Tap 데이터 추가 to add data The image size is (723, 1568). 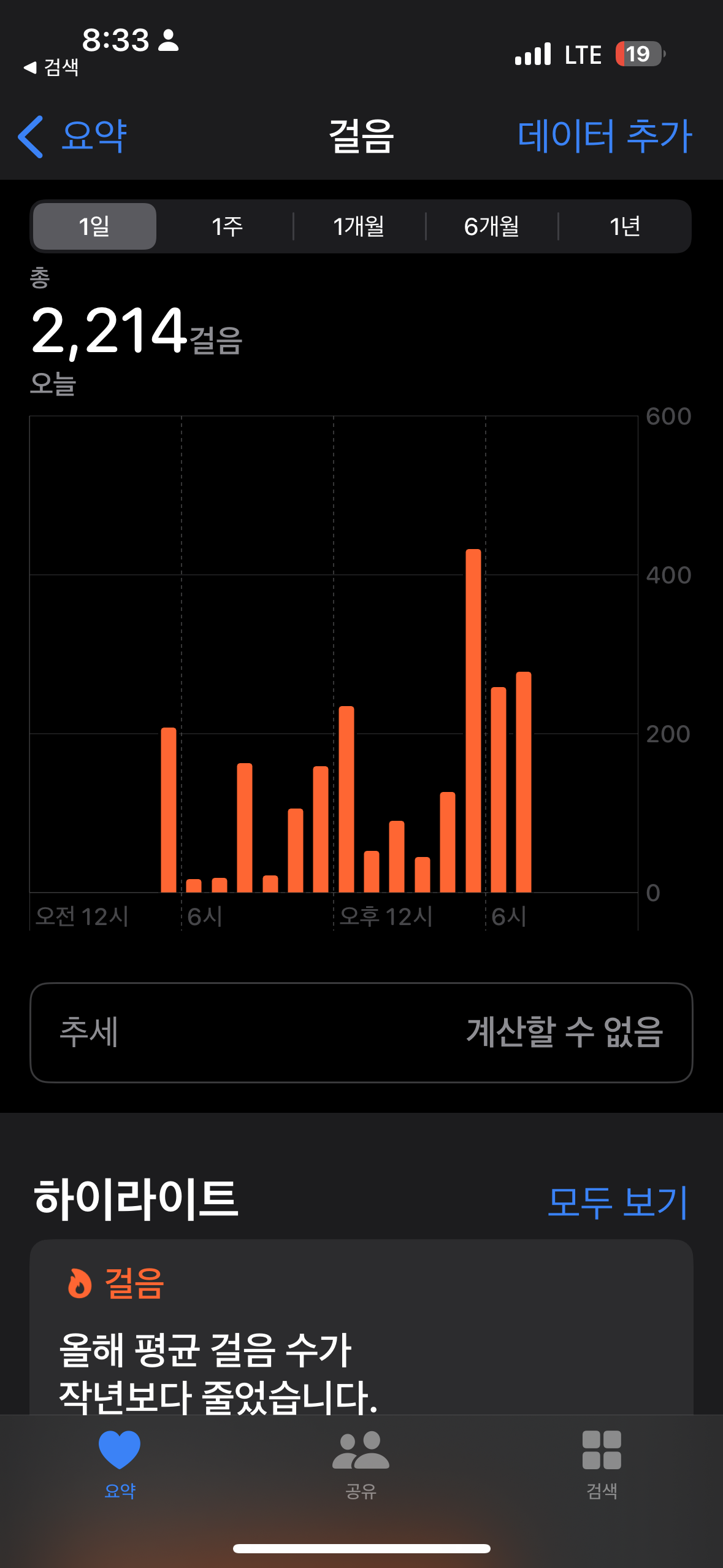604,136
